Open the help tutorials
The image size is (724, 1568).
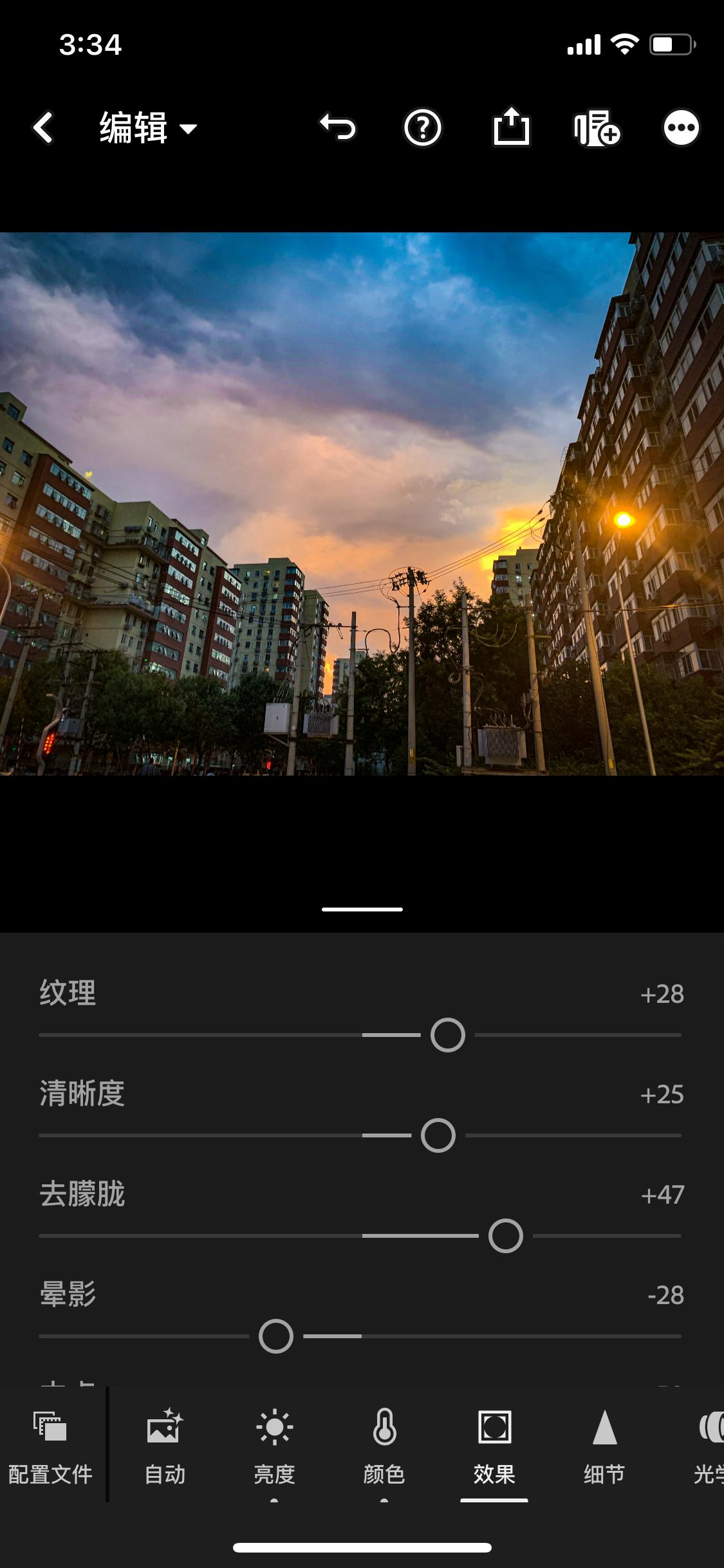click(x=423, y=128)
